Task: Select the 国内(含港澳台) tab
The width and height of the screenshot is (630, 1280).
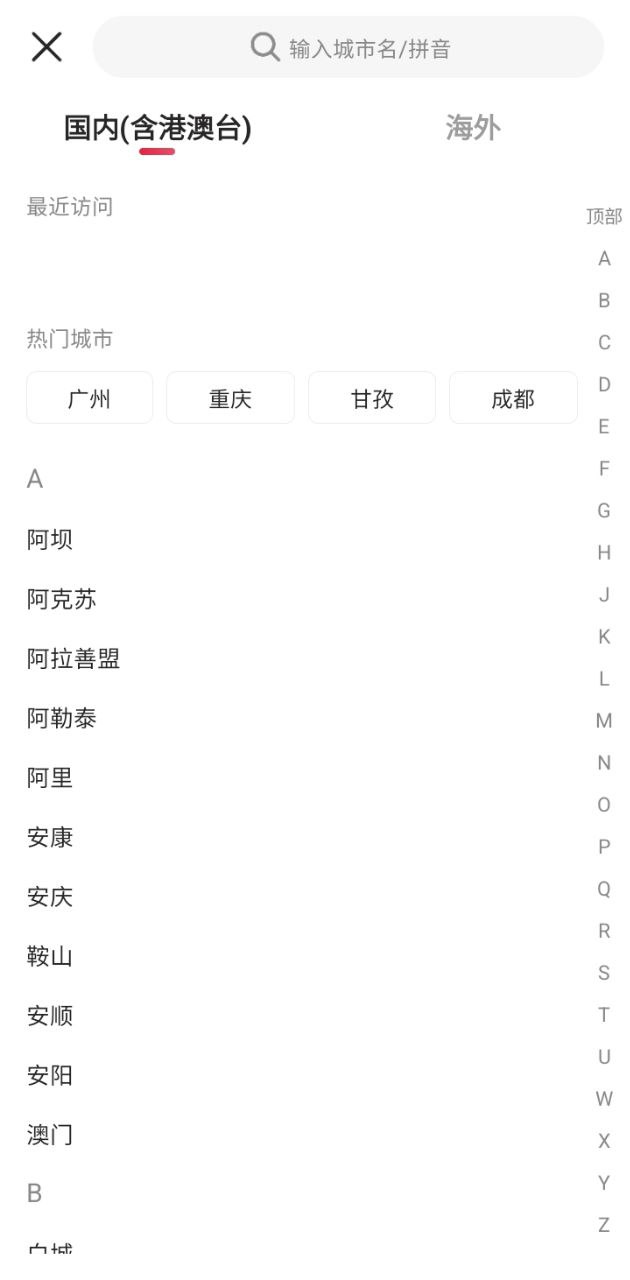Action: 157,128
